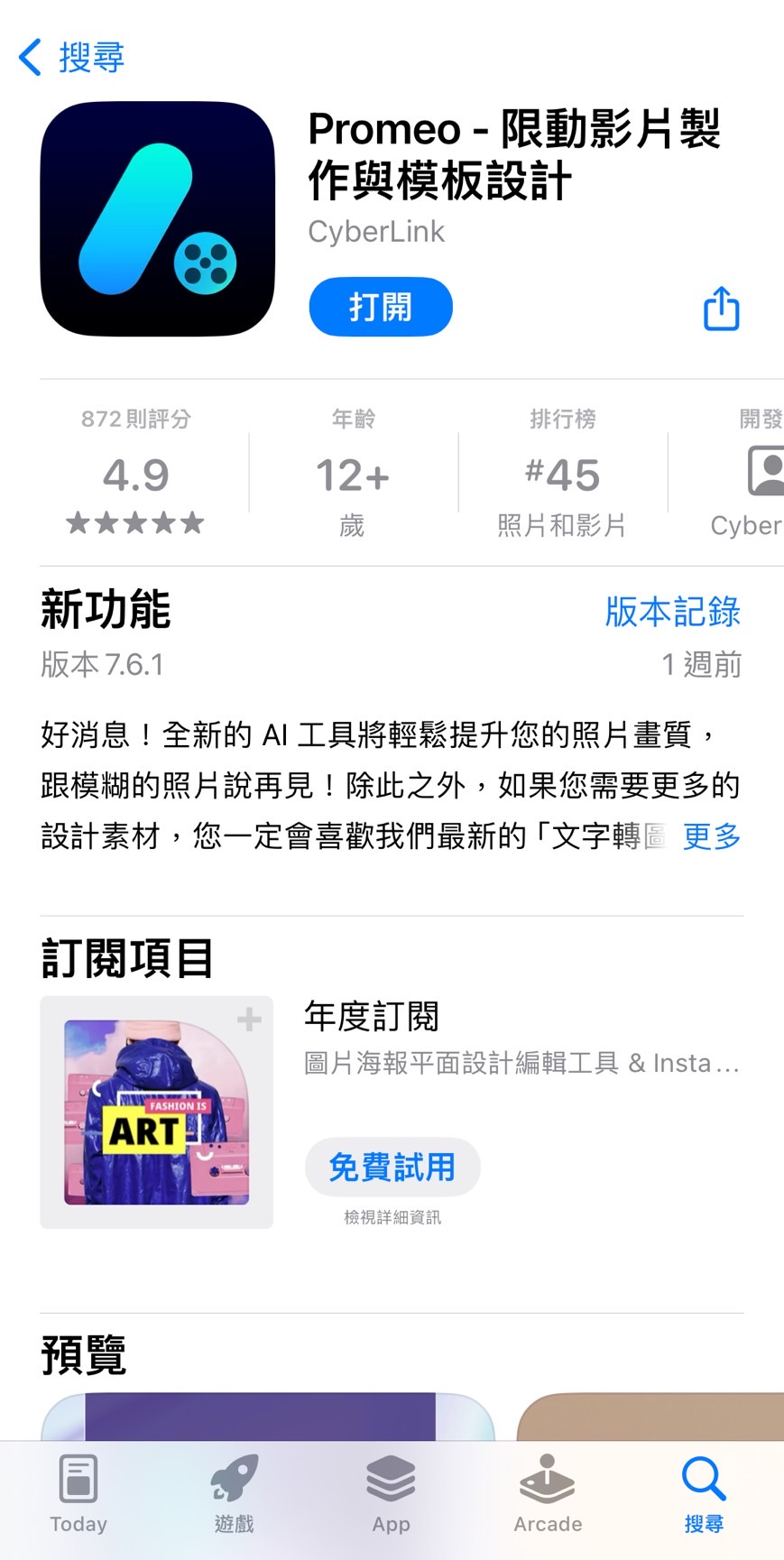Switch to the Today tab
The height and width of the screenshot is (1560, 784).
[x=78, y=1494]
